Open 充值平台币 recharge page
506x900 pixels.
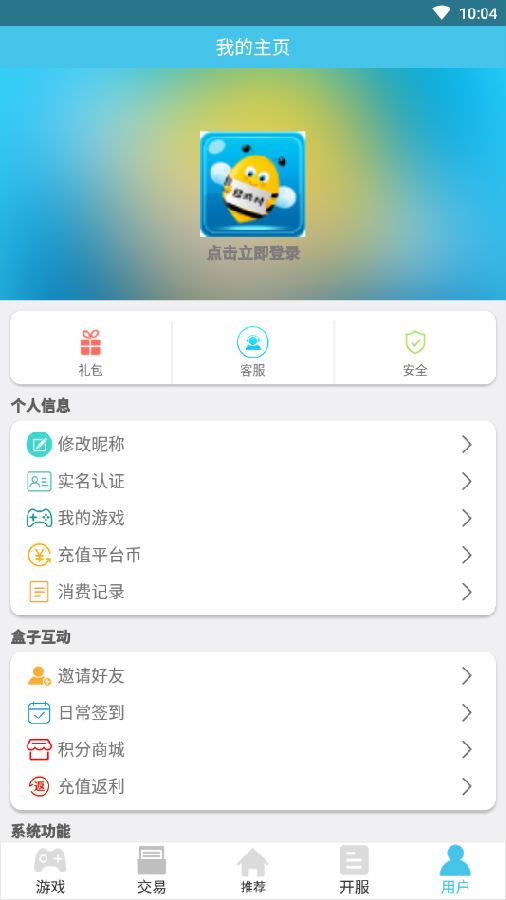[x=253, y=554]
